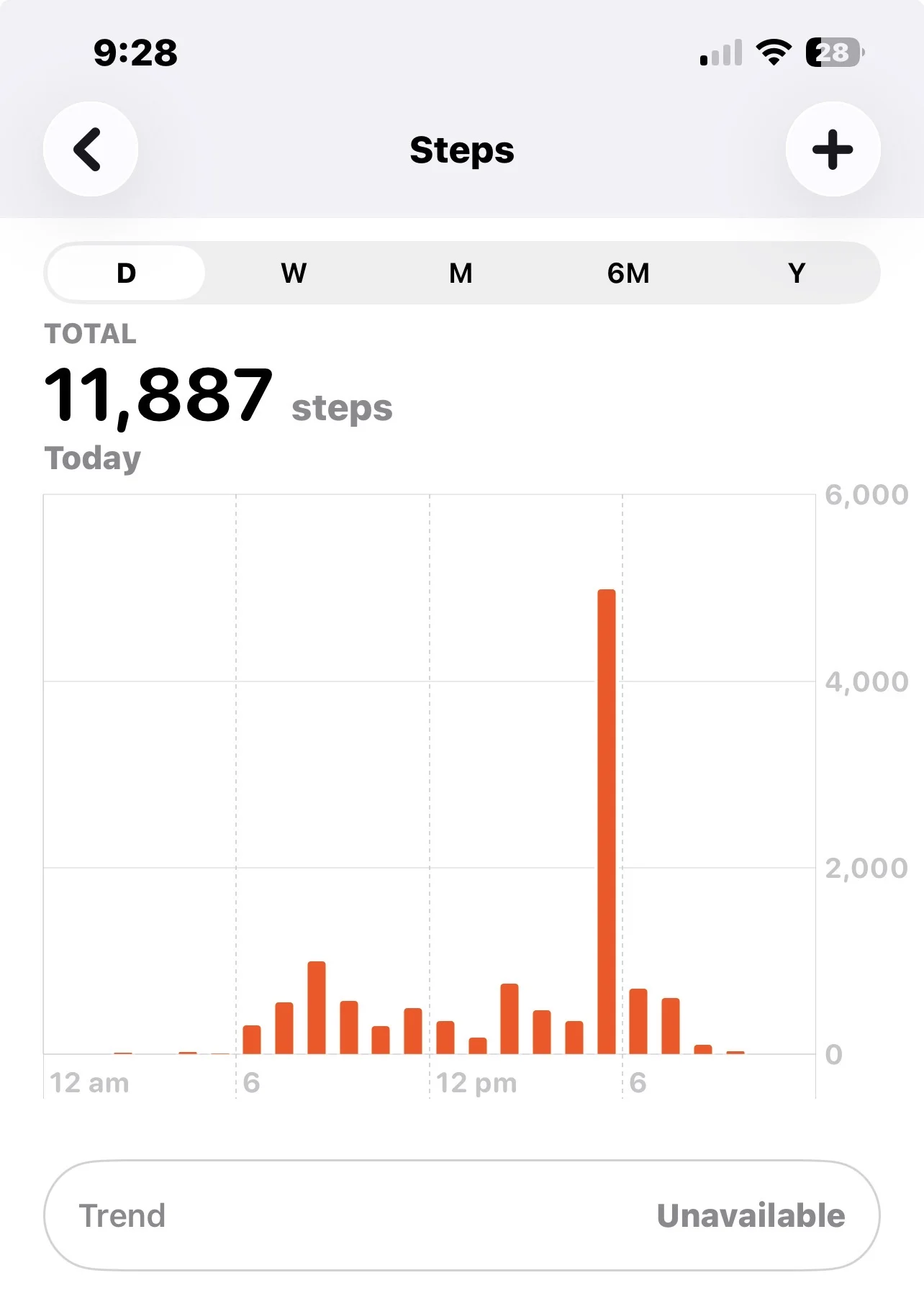Switch to the 6M view
Viewport: 924px width, 1306px height.
click(628, 273)
